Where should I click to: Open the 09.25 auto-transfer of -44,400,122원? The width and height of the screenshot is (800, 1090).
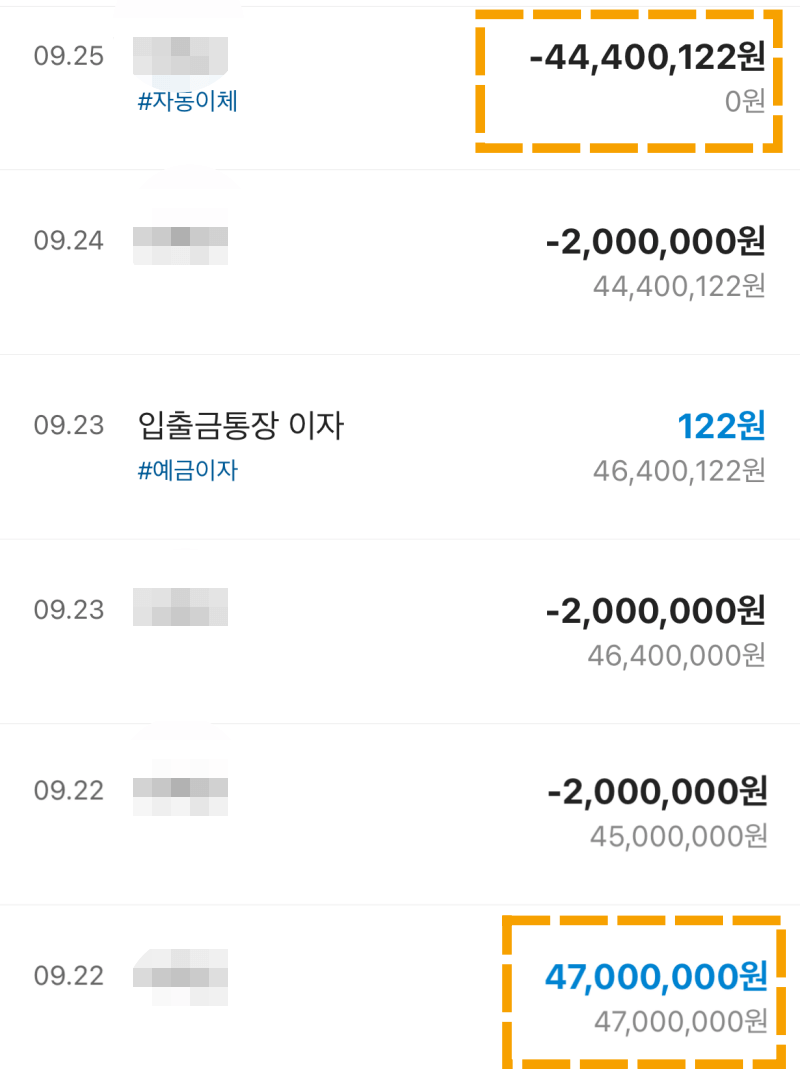[x=400, y=80]
